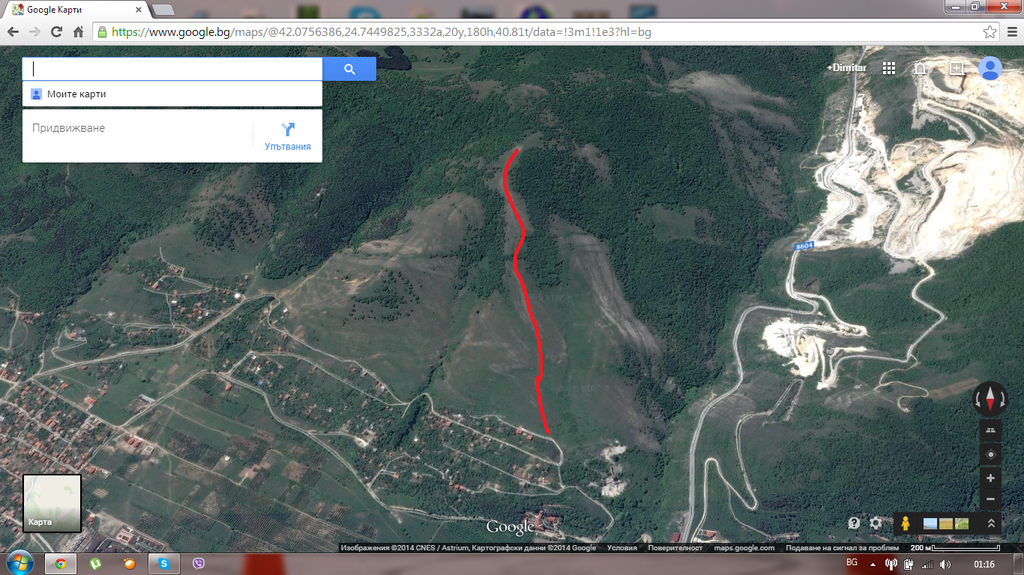Bookmark this page with the star

tap(989, 32)
